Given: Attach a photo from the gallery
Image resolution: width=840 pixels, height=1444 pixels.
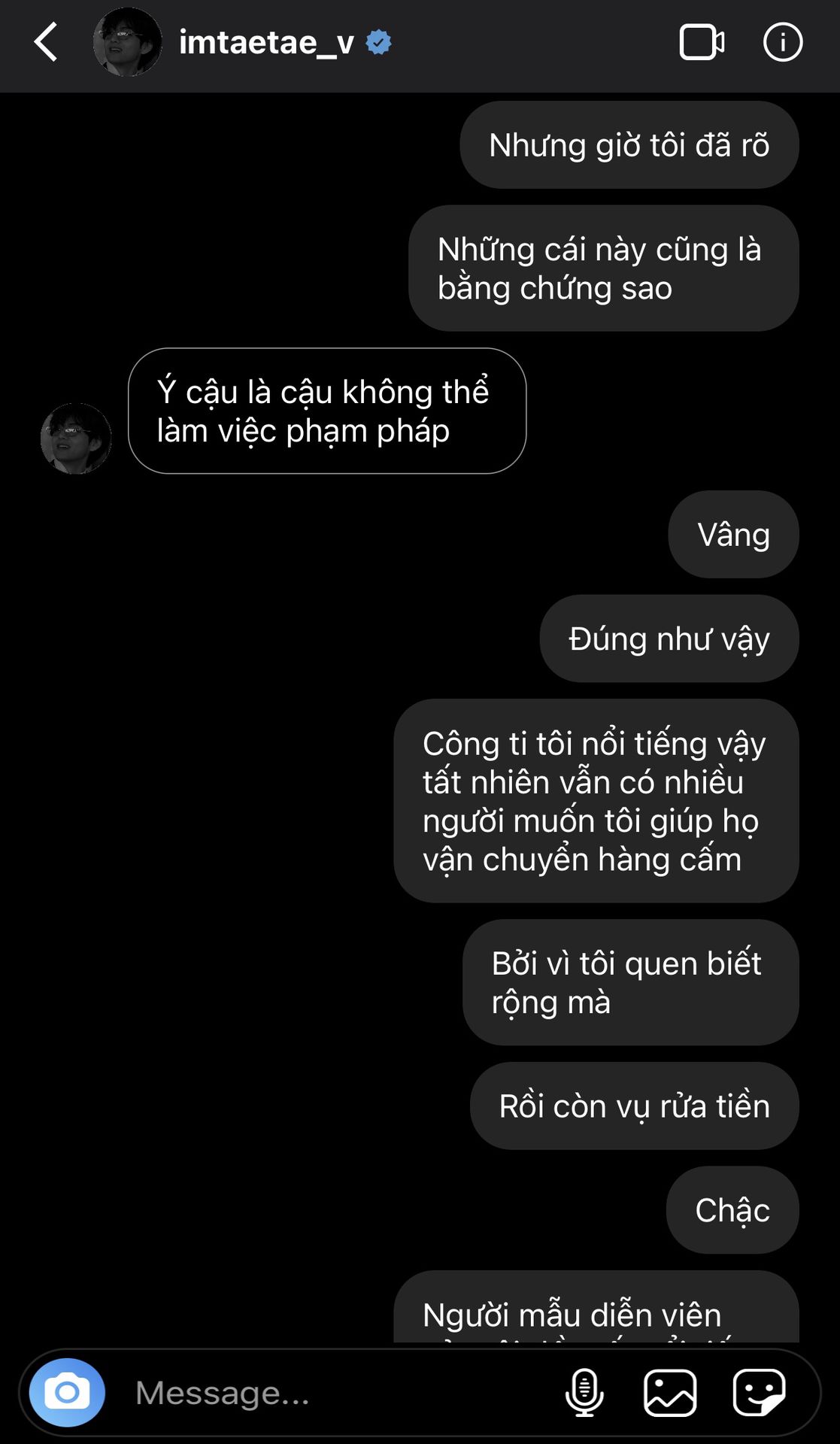Looking at the screenshot, I should point(669,1392).
